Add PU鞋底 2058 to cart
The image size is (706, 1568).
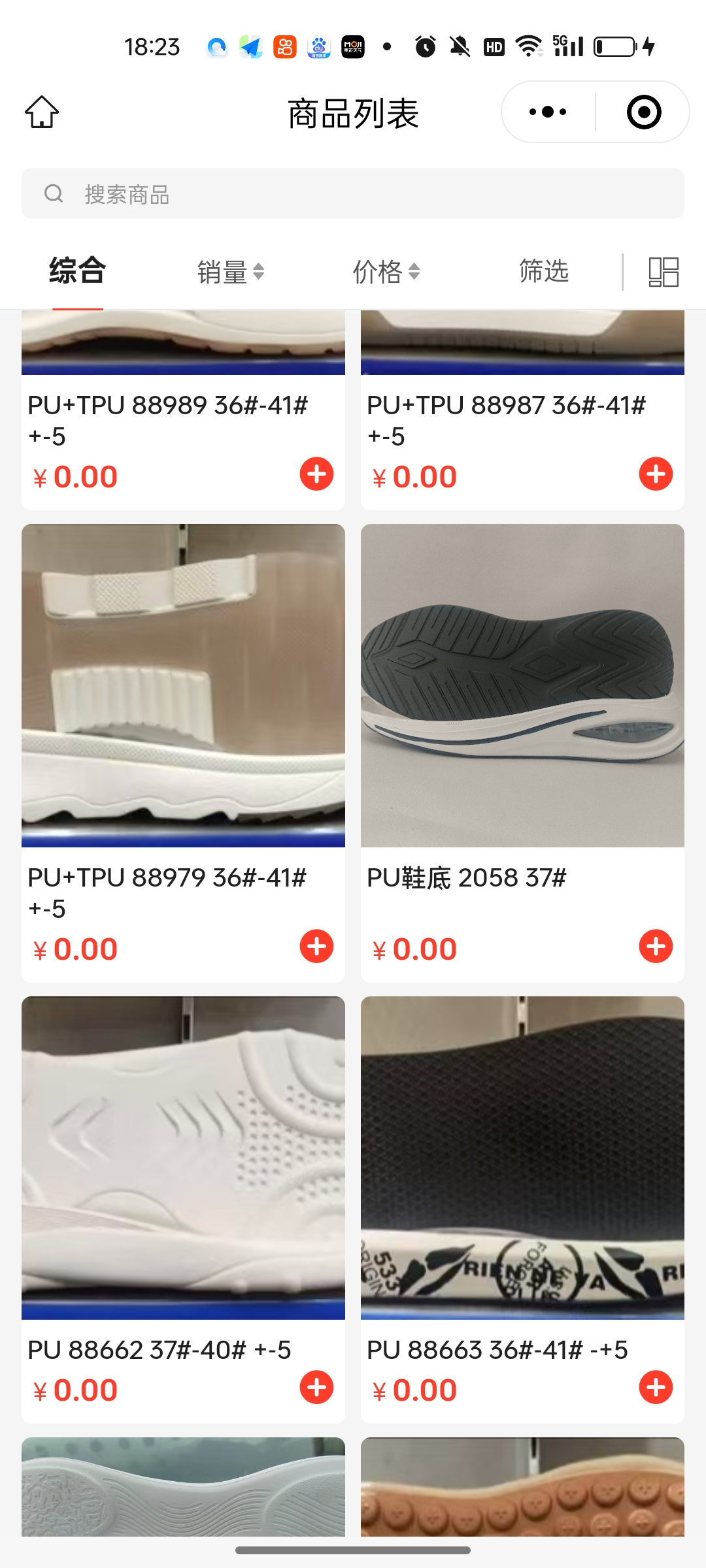coord(656,946)
